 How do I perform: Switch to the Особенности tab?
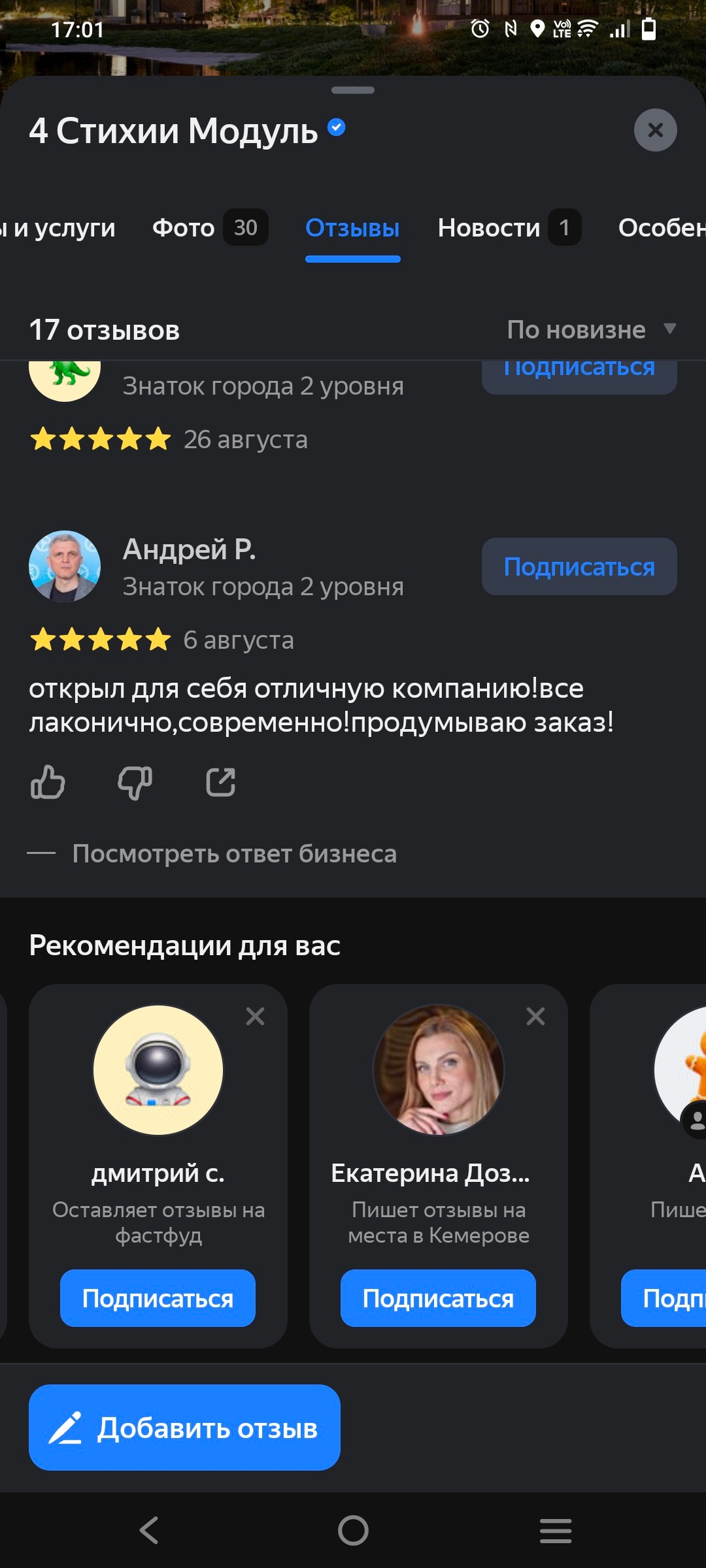click(x=662, y=227)
